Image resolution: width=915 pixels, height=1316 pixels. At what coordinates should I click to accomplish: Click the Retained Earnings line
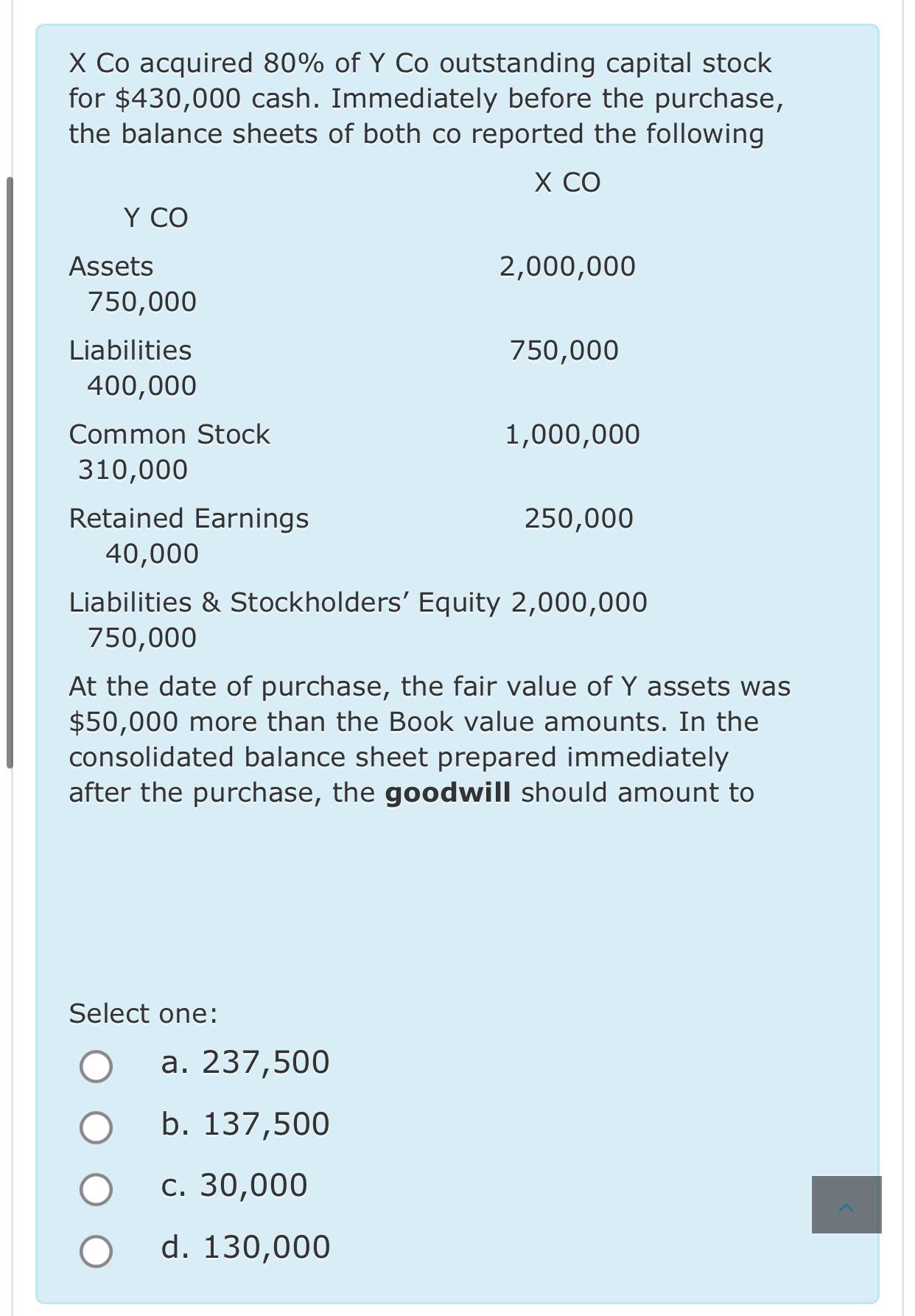pyautogui.click(x=189, y=517)
